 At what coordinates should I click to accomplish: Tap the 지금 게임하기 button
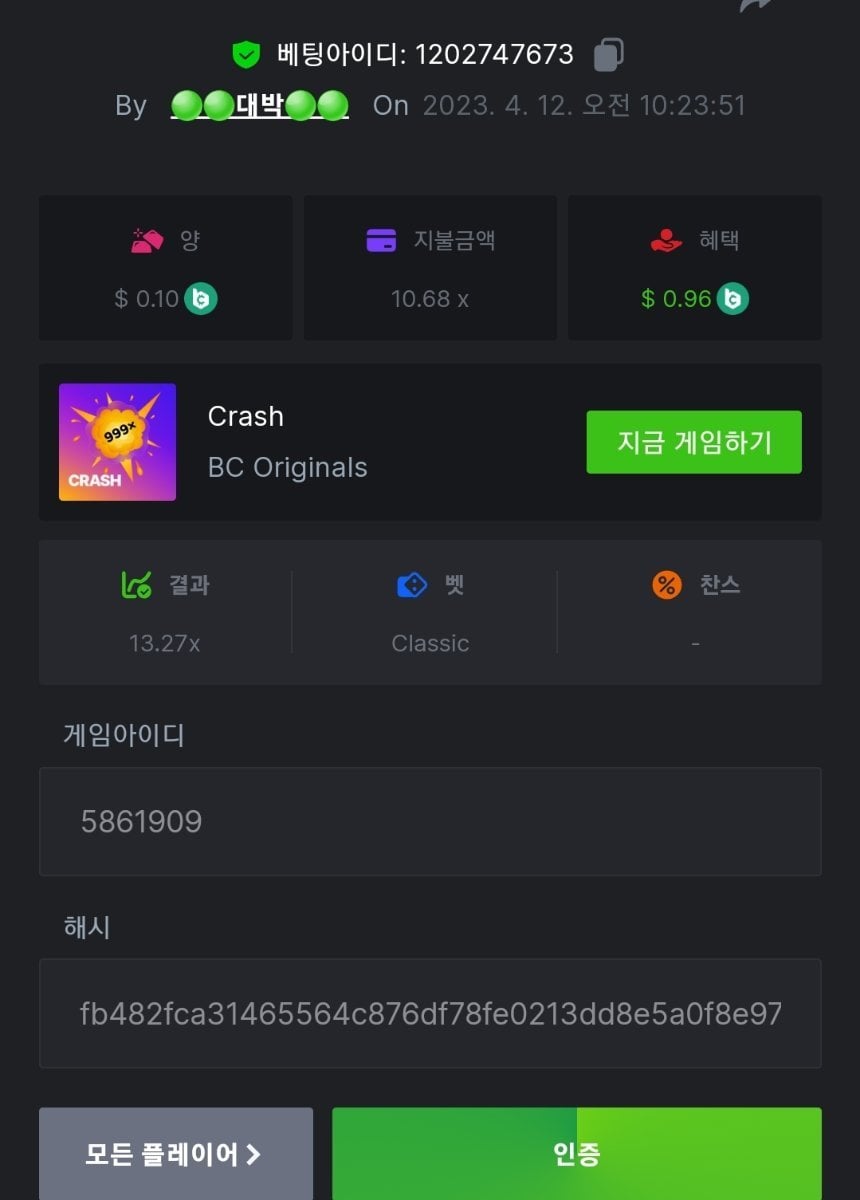tap(693, 442)
